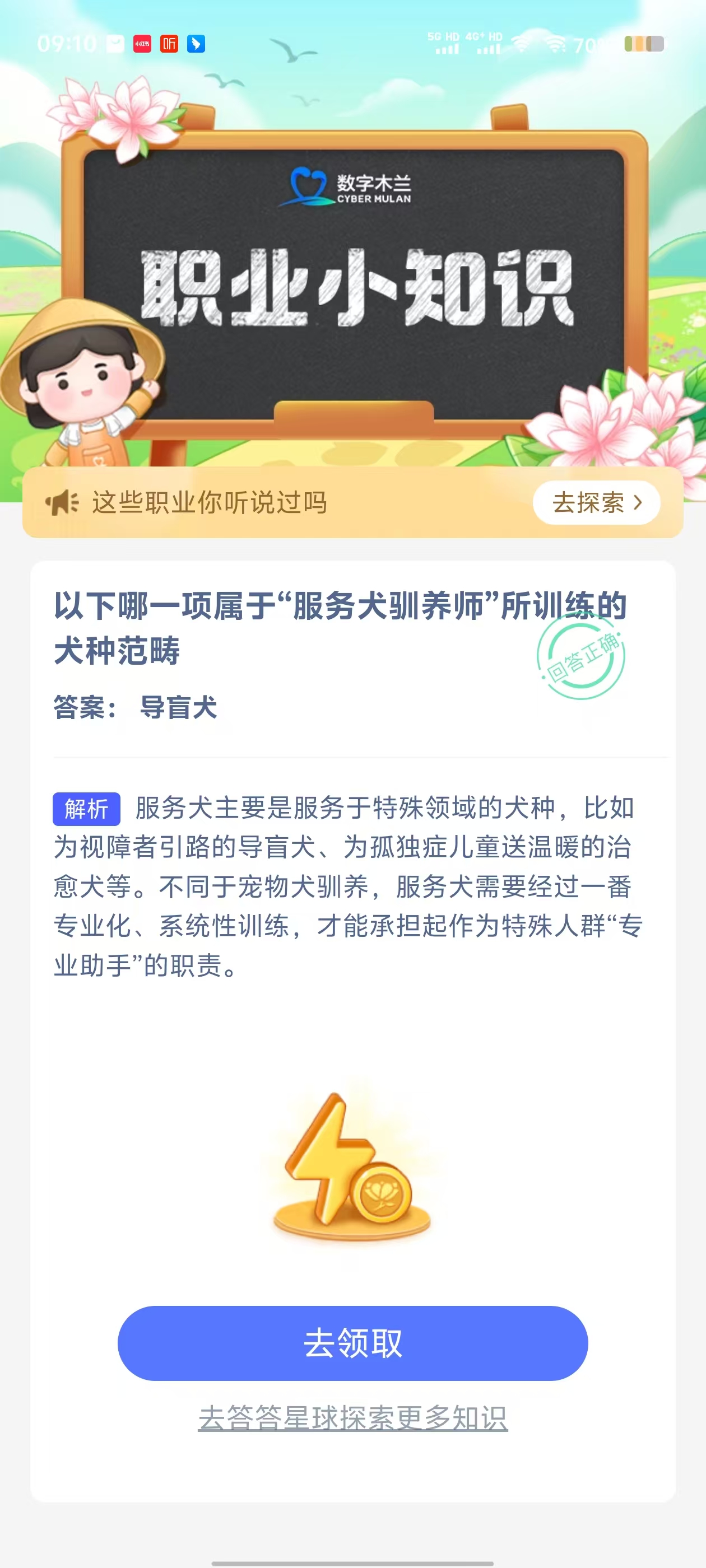This screenshot has width=706, height=1568.
Task: Claim reward with 去领取 button
Action: (352, 1343)
